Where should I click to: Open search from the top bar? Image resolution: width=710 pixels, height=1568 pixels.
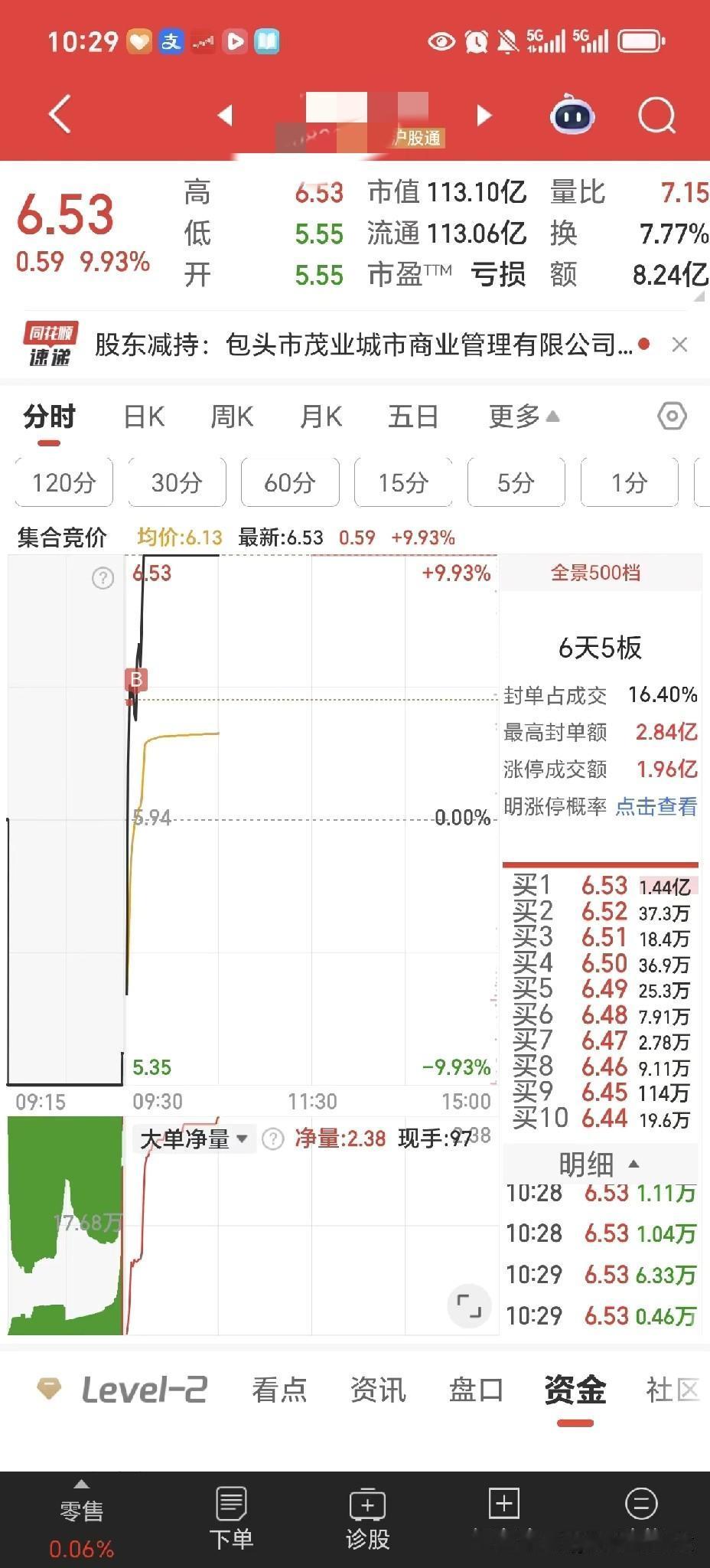click(x=656, y=113)
